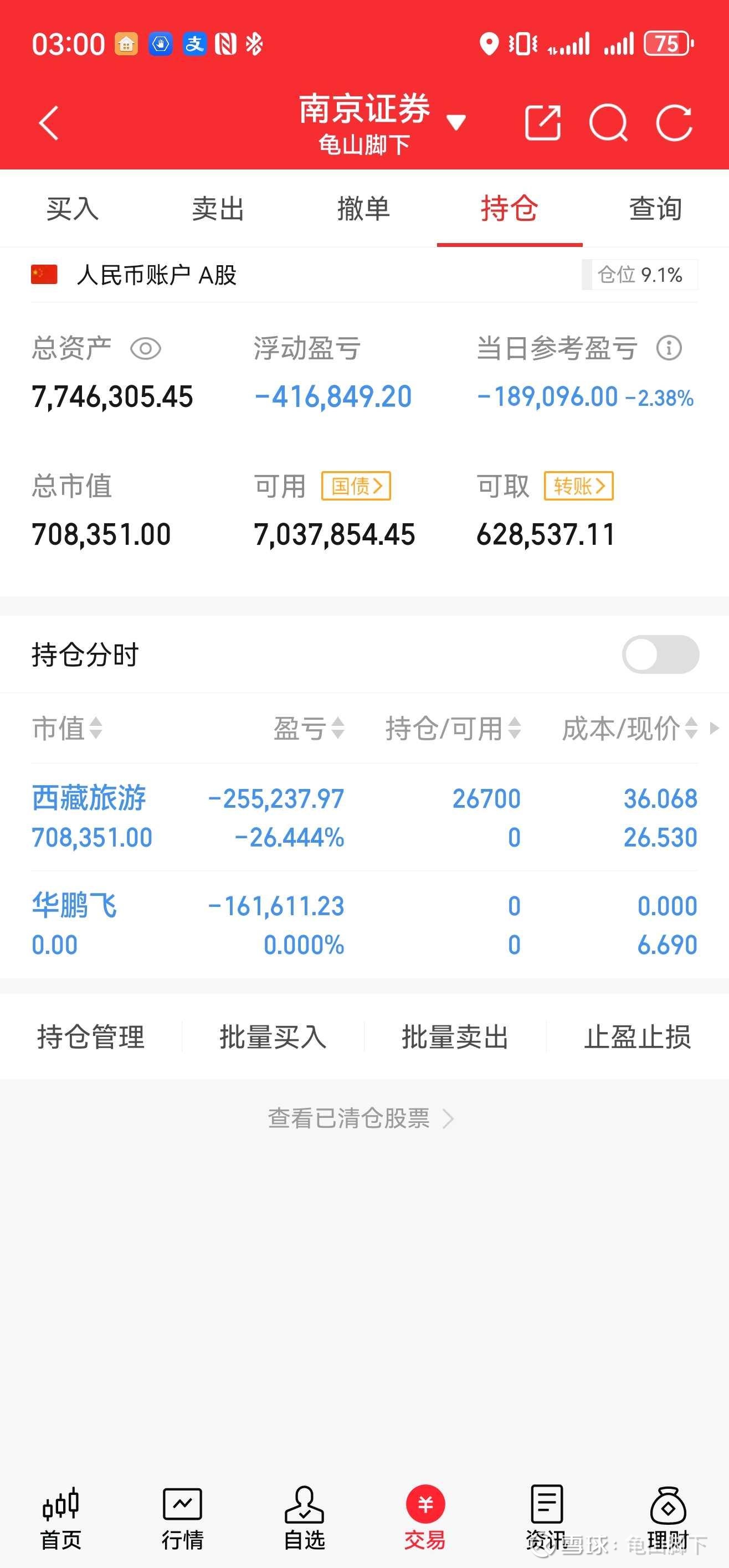Open info about 当日参考盈亏
Screen dimensions: 729x1568
click(x=669, y=348)
